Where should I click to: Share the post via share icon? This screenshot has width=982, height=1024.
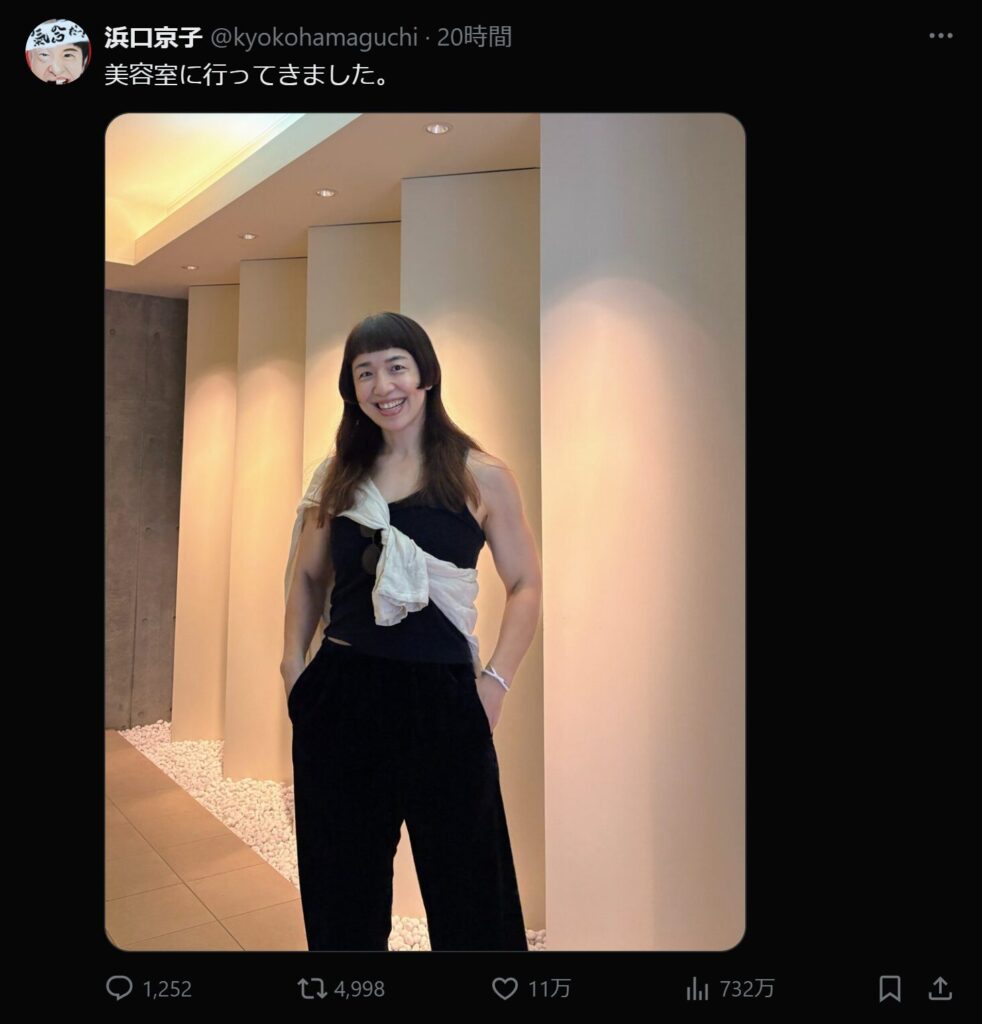coord(940,988)
